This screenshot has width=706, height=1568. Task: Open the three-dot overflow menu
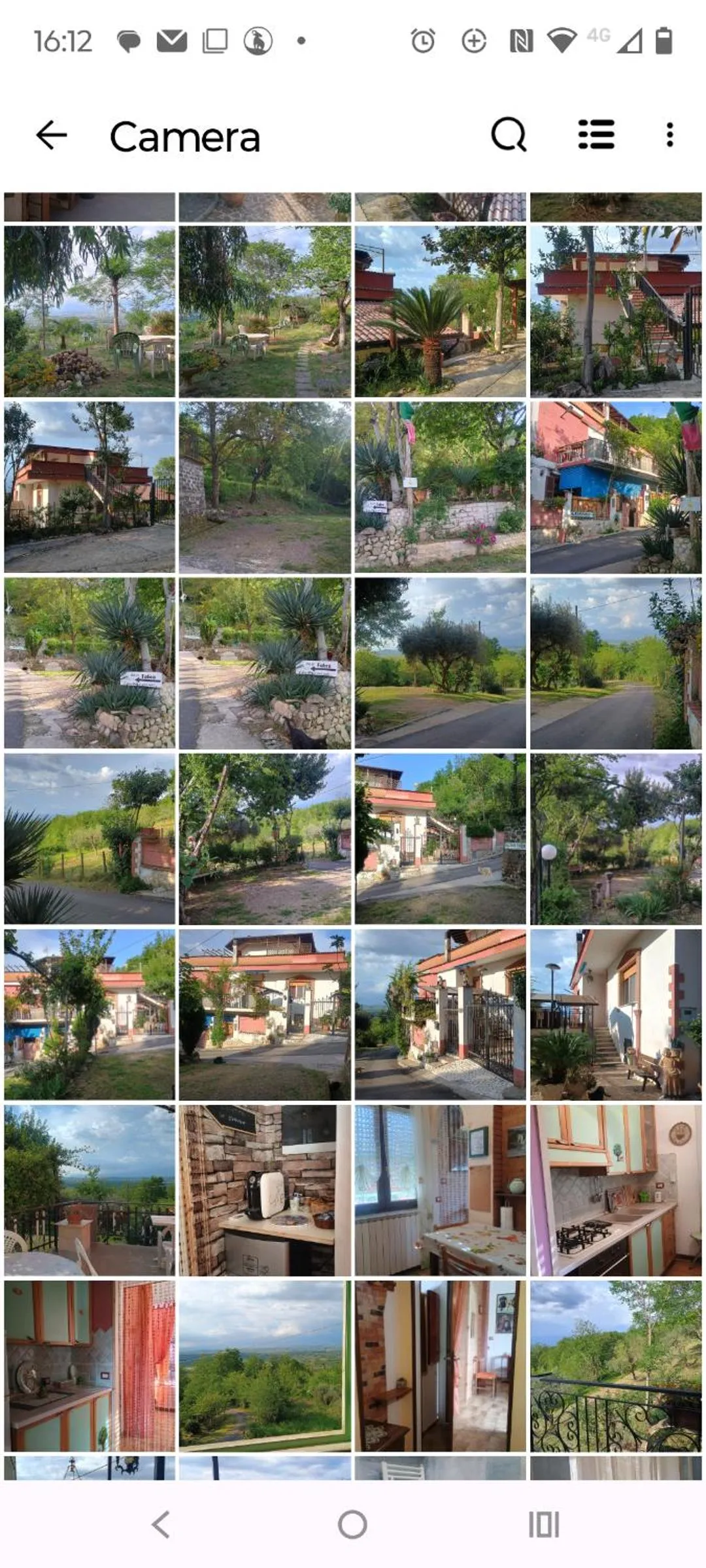click(x=669, y=135)
